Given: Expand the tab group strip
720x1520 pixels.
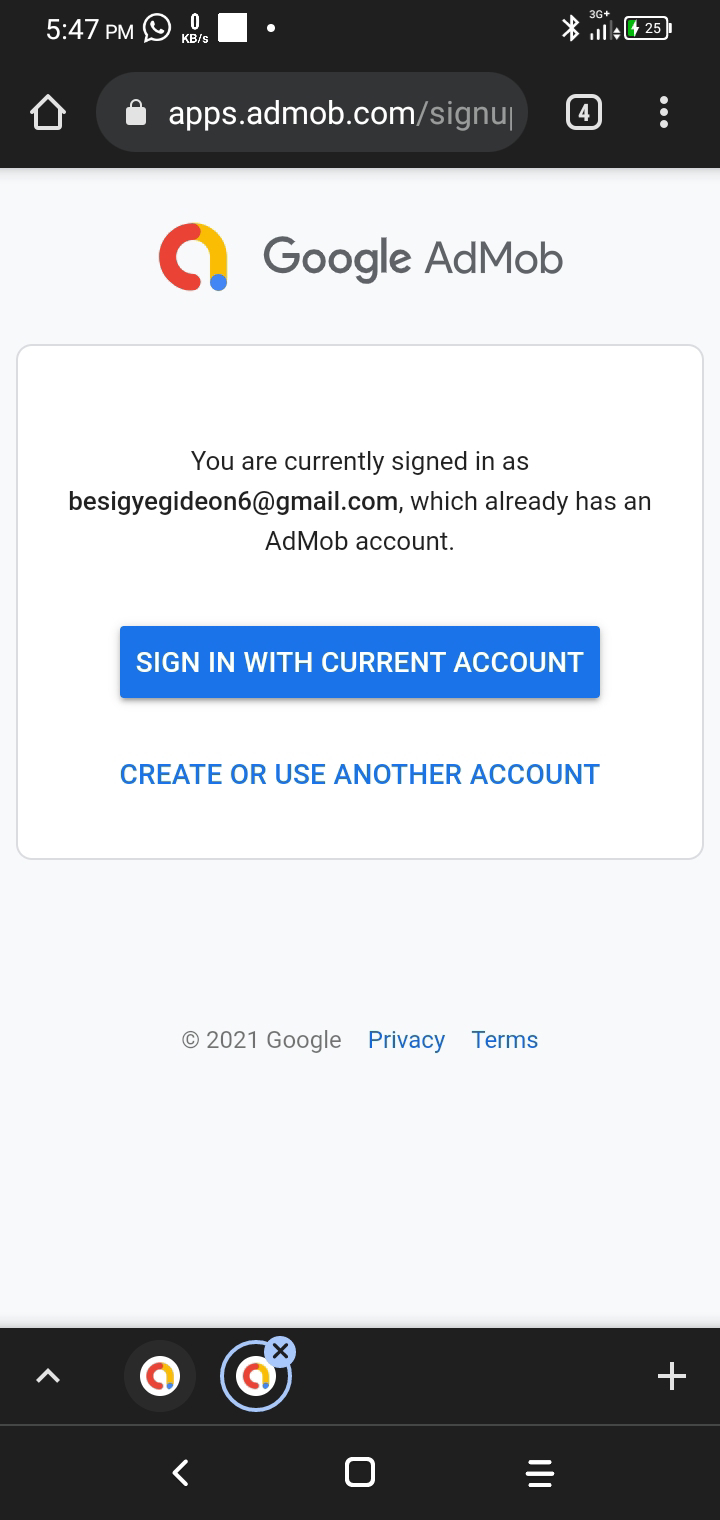Looking at the screenshot, I should (48, 1377).
